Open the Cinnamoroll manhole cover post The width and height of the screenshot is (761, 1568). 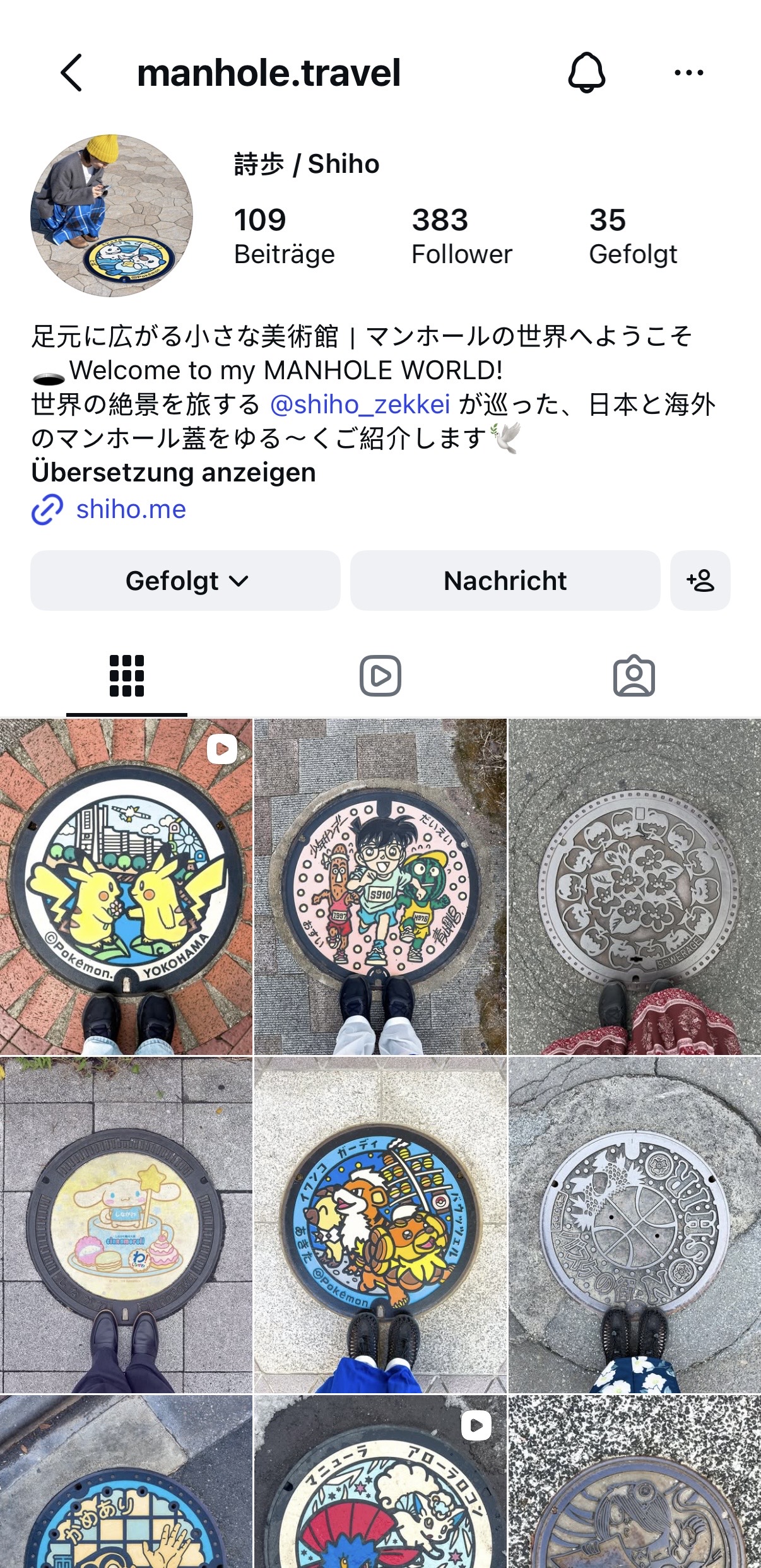(126, 1225)
